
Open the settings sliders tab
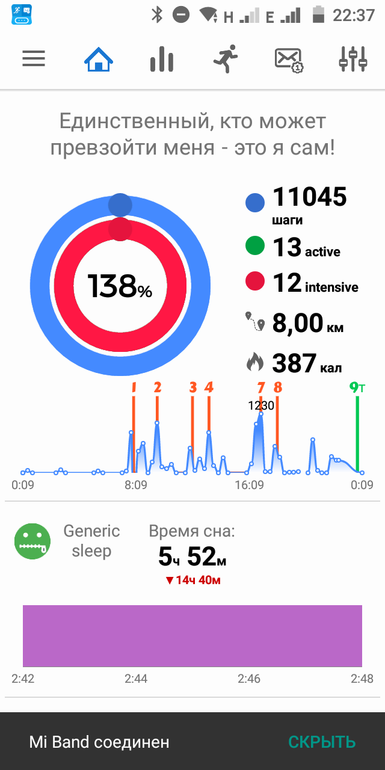click(x=353, y=59)
